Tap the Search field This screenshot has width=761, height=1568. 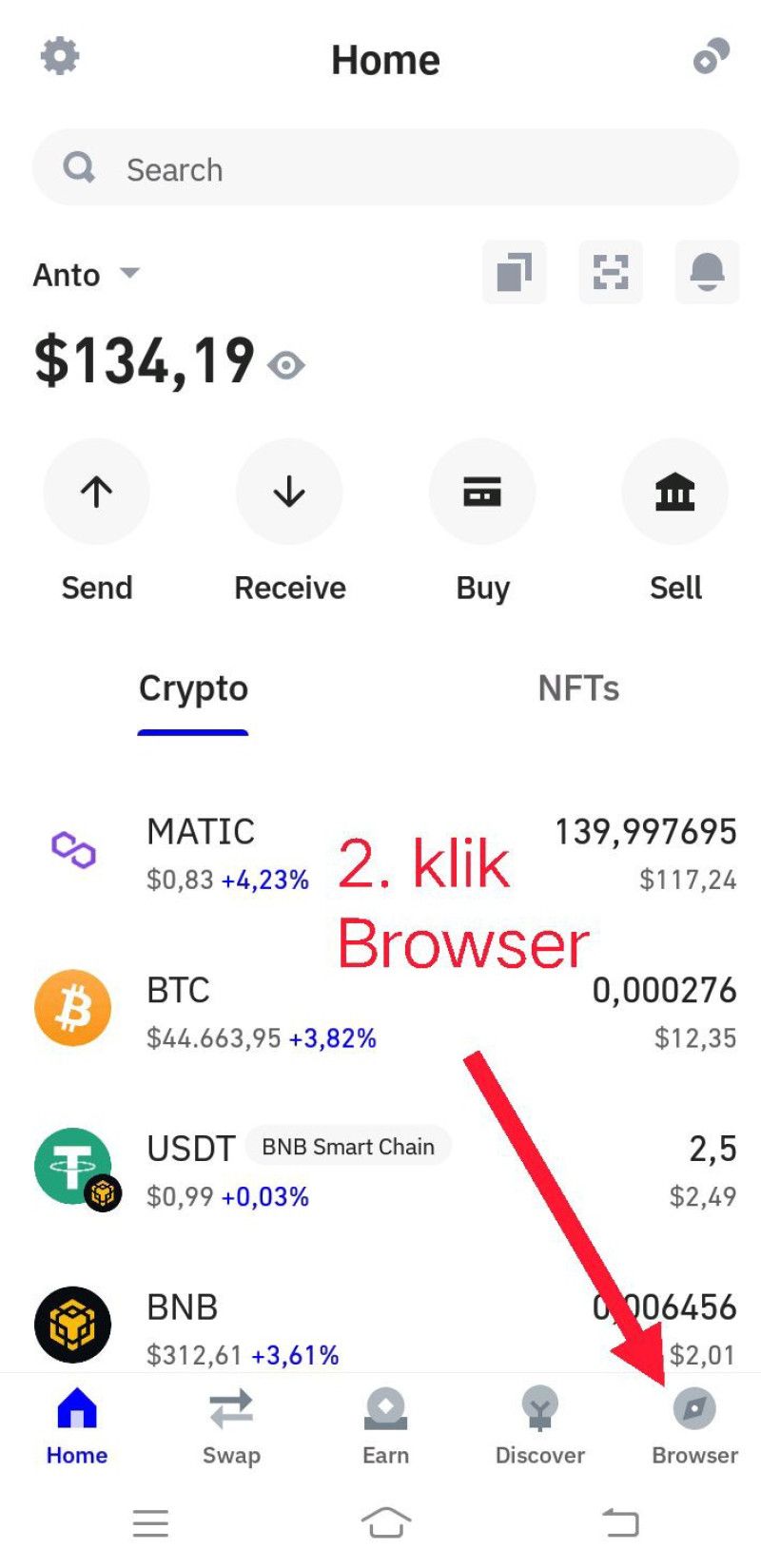pyautogui.click(x=385, y=168)
